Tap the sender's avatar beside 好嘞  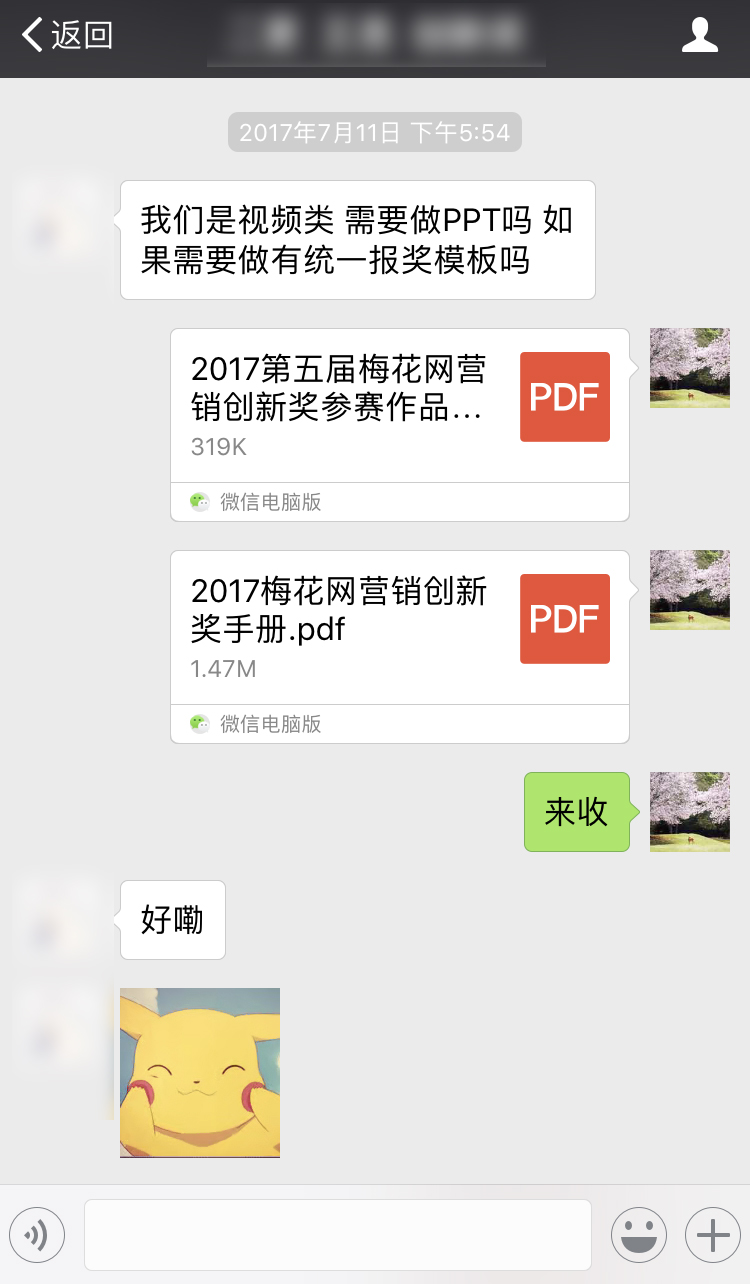(x=60, y=920)
